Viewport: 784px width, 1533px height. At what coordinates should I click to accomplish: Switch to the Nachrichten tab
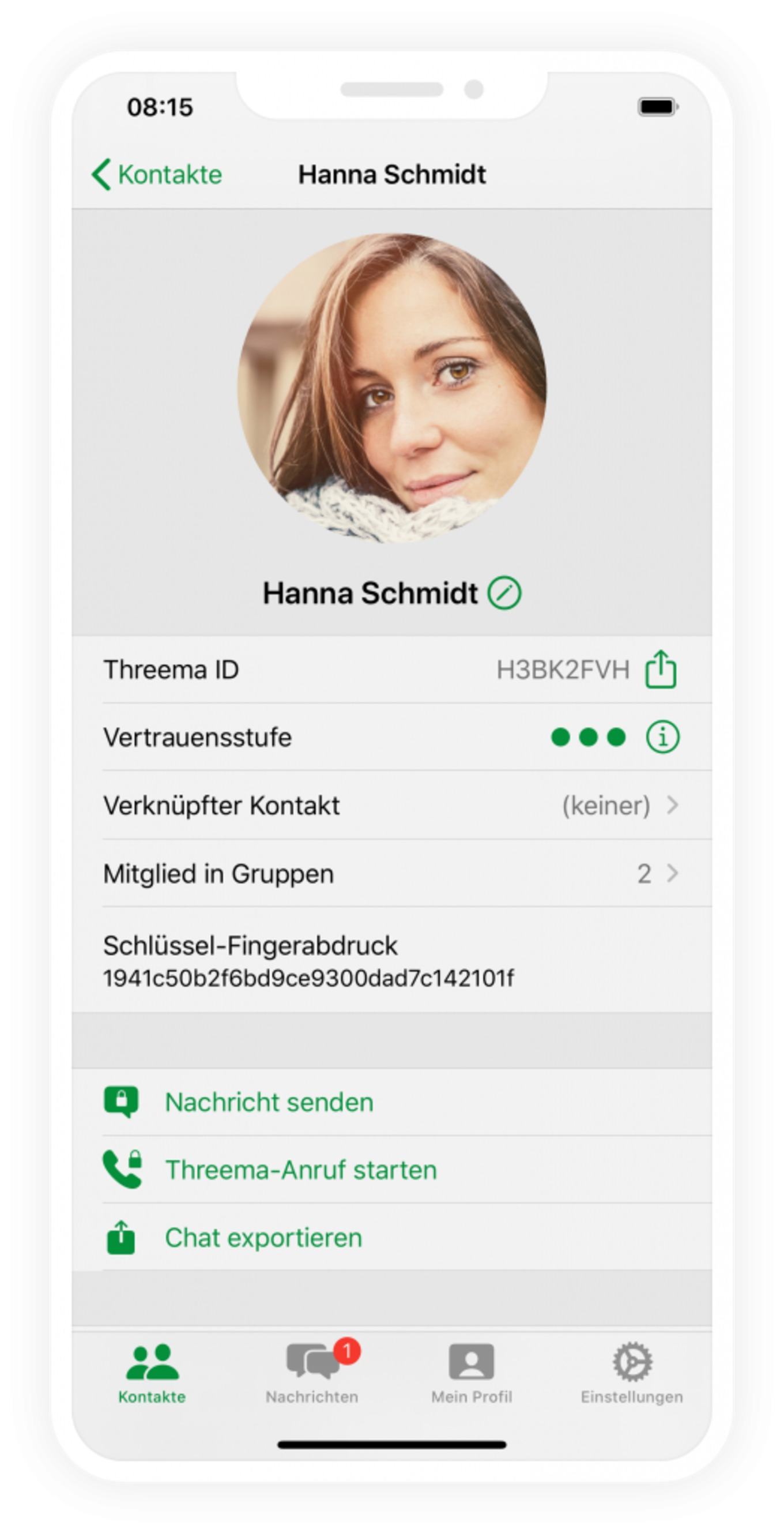coord(312,1372)
